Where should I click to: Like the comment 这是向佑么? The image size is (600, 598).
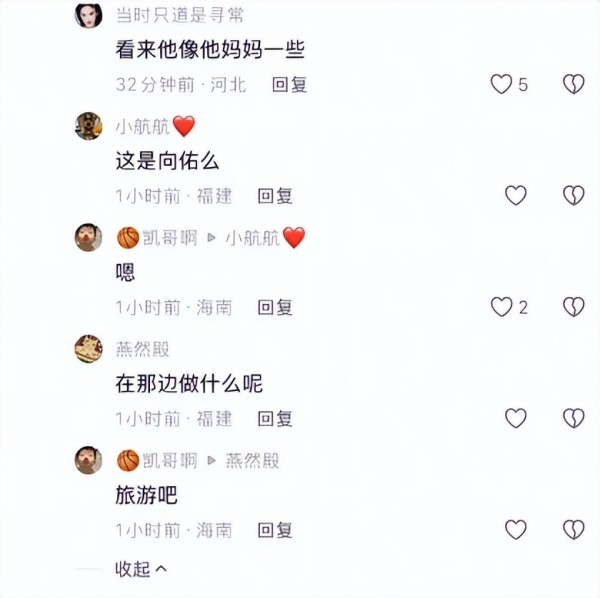point(515,196)
